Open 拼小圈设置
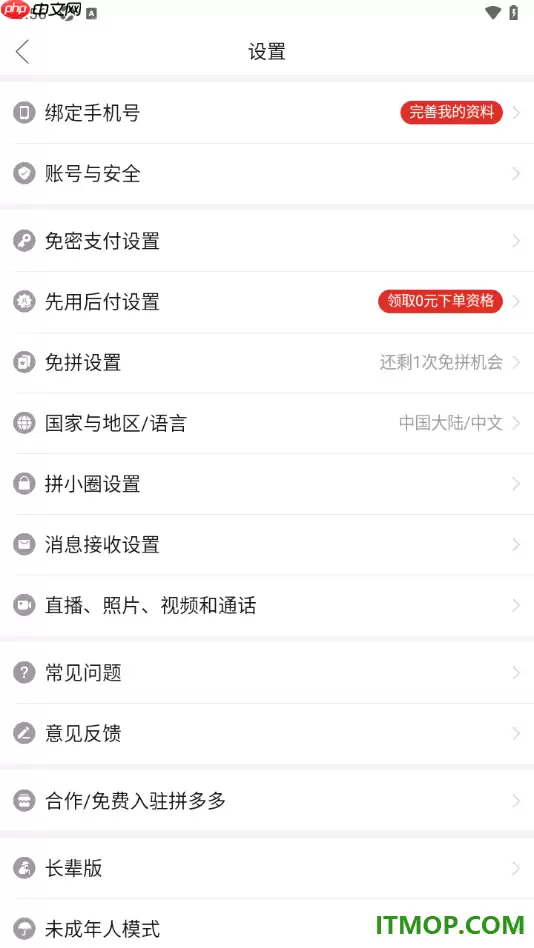534x948 pixels. 267,484
